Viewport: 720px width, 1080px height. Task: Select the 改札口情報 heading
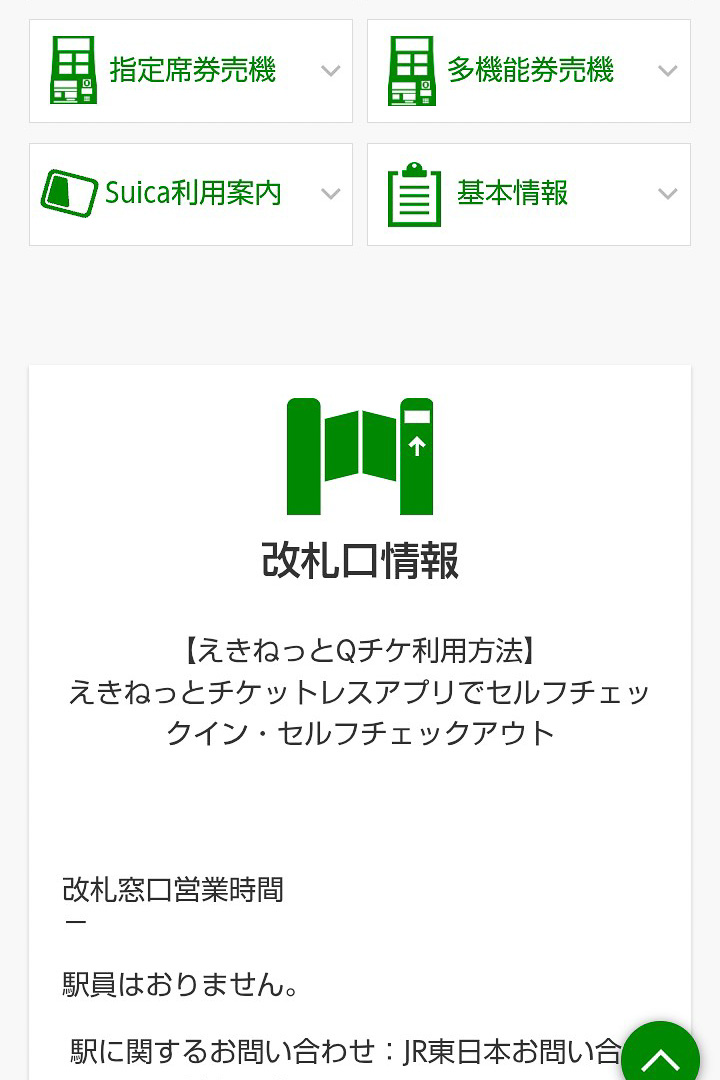point(360,562)
